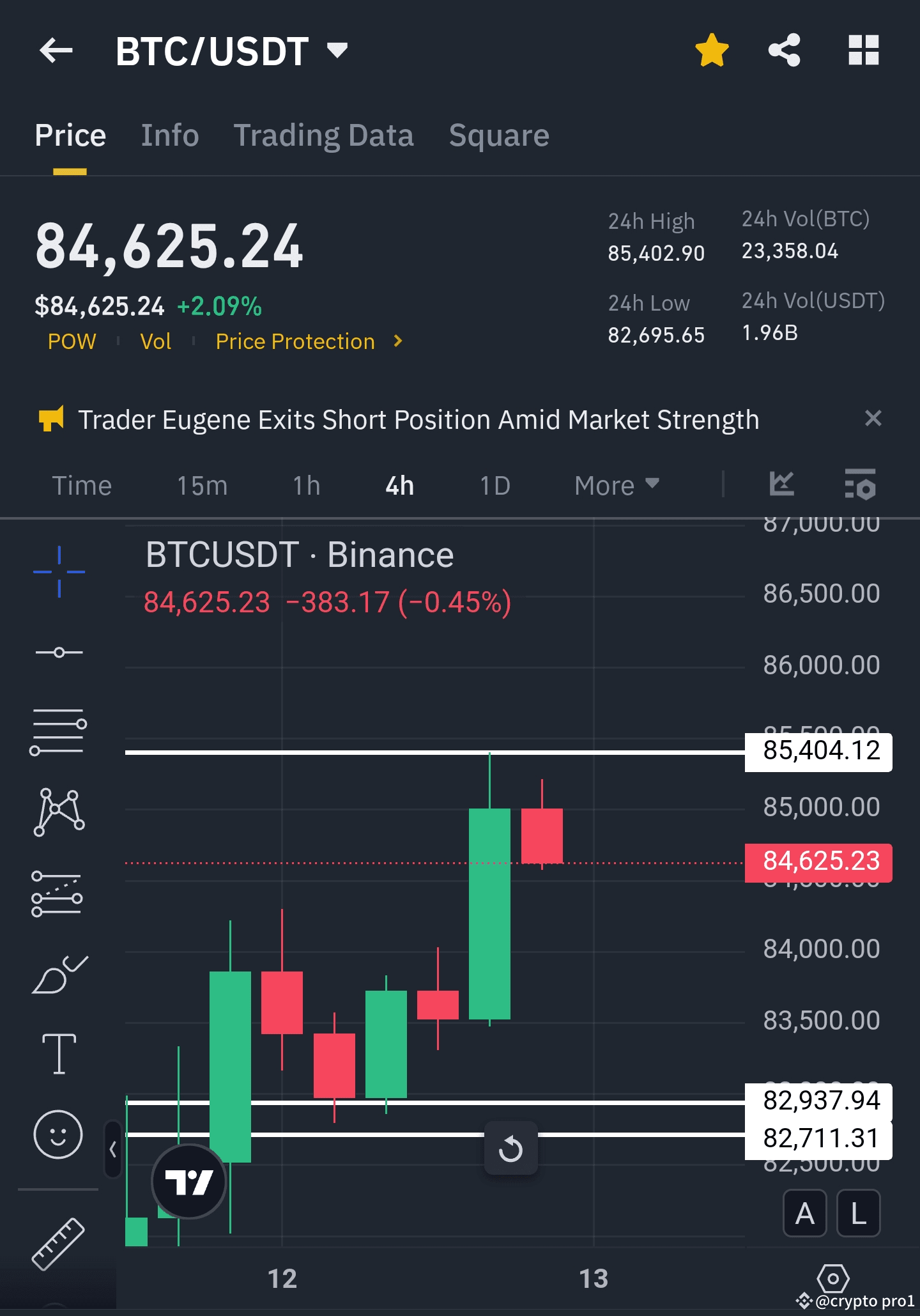
Task: Expand the More timeframe options
Action: point(615,485)
